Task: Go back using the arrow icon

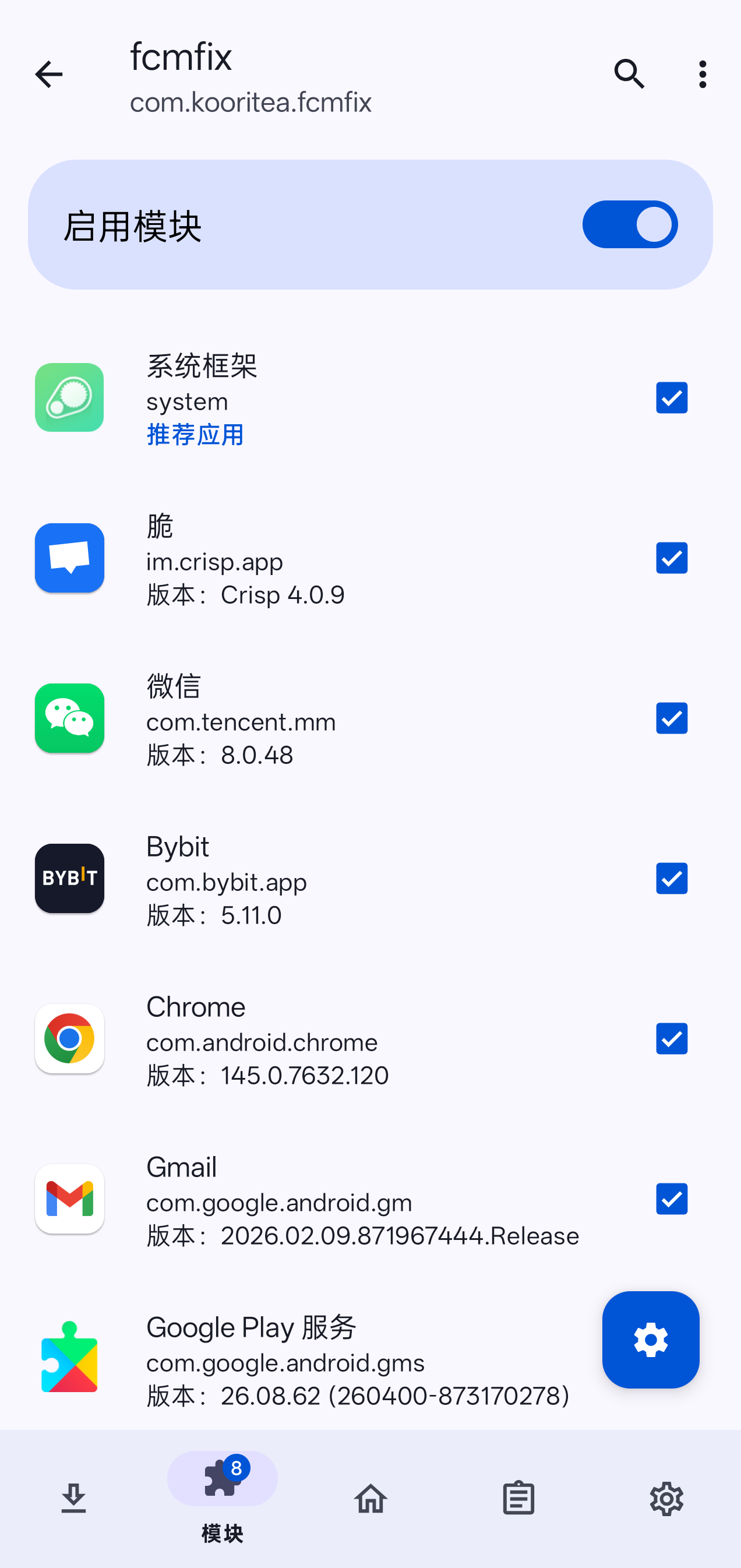Action: pos(49,74)
